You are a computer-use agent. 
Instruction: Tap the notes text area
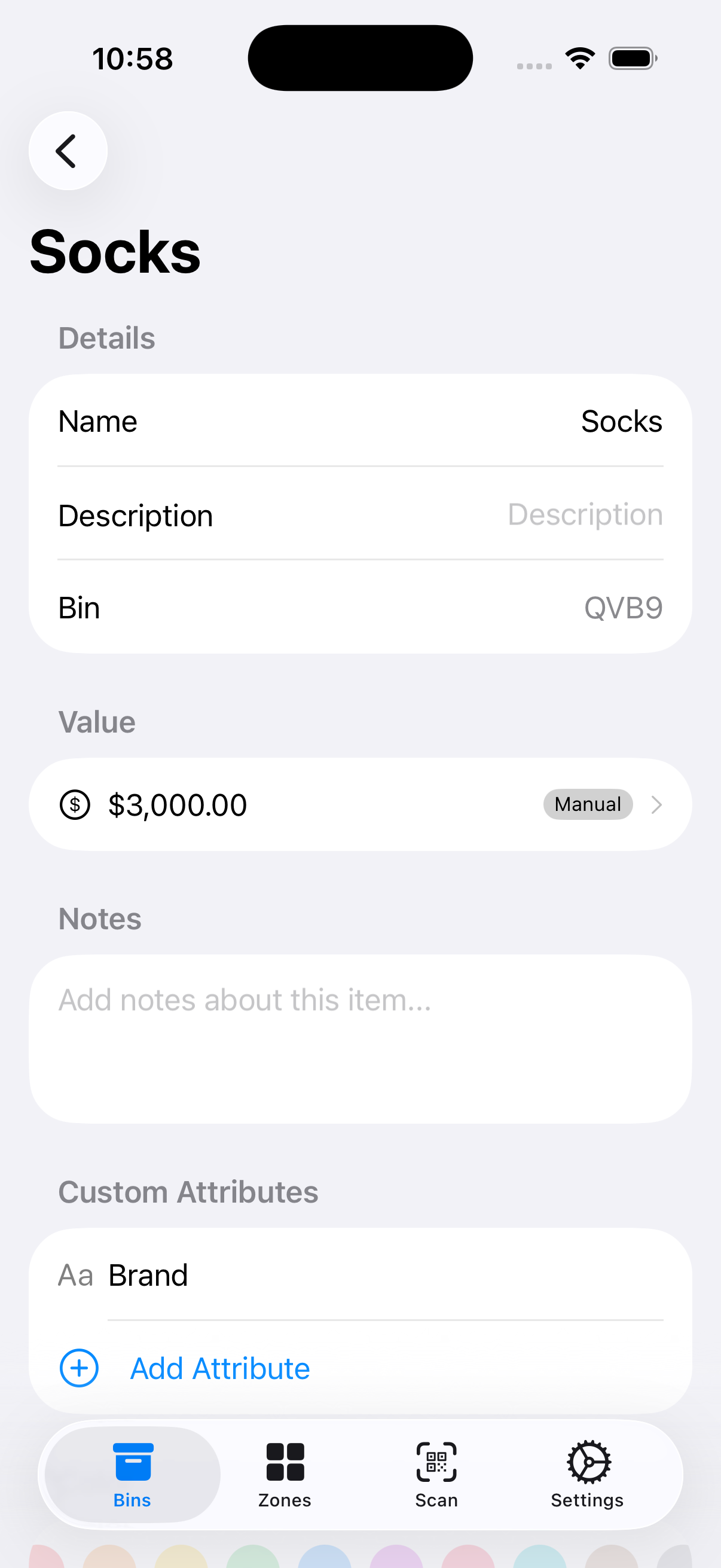[x=360, y=1038]
